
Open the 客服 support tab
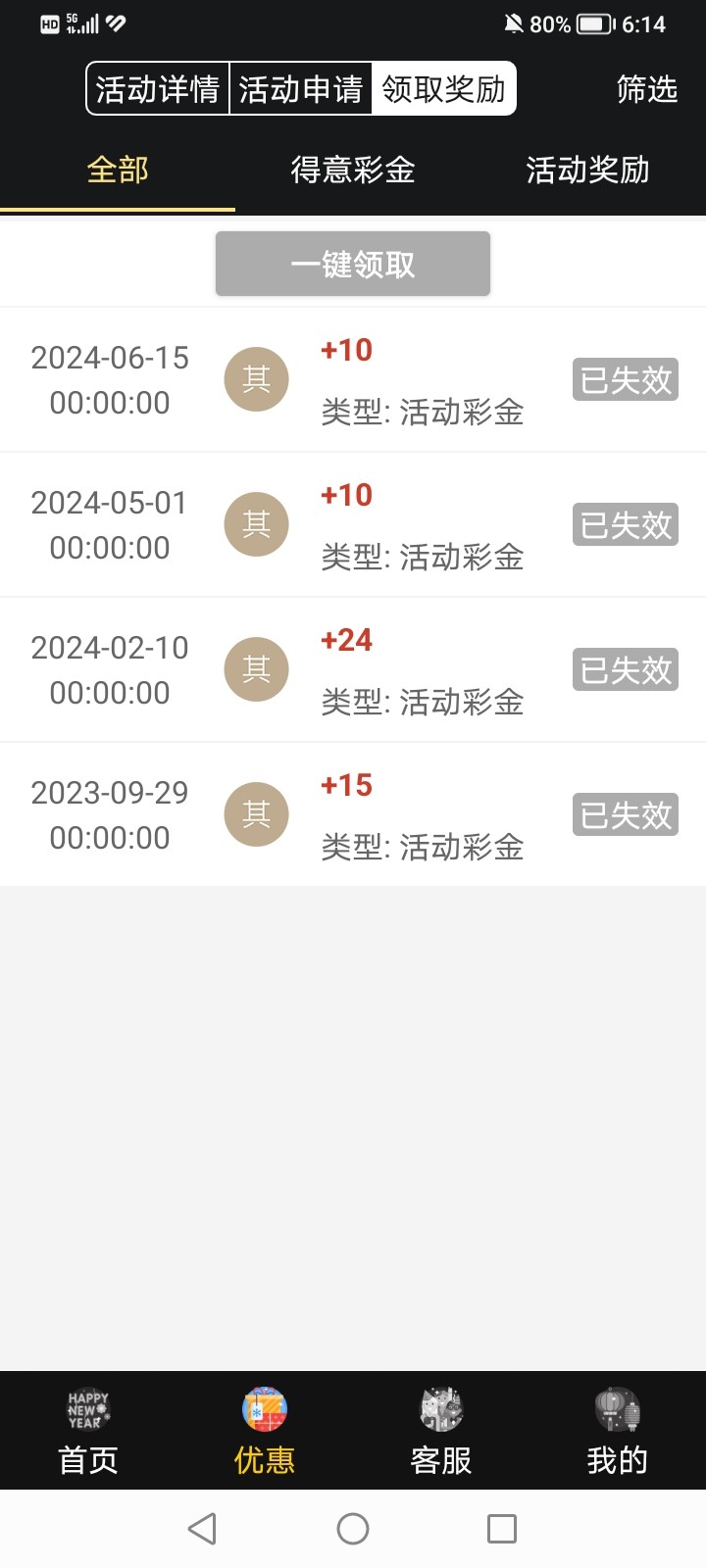coord(441,1433)
